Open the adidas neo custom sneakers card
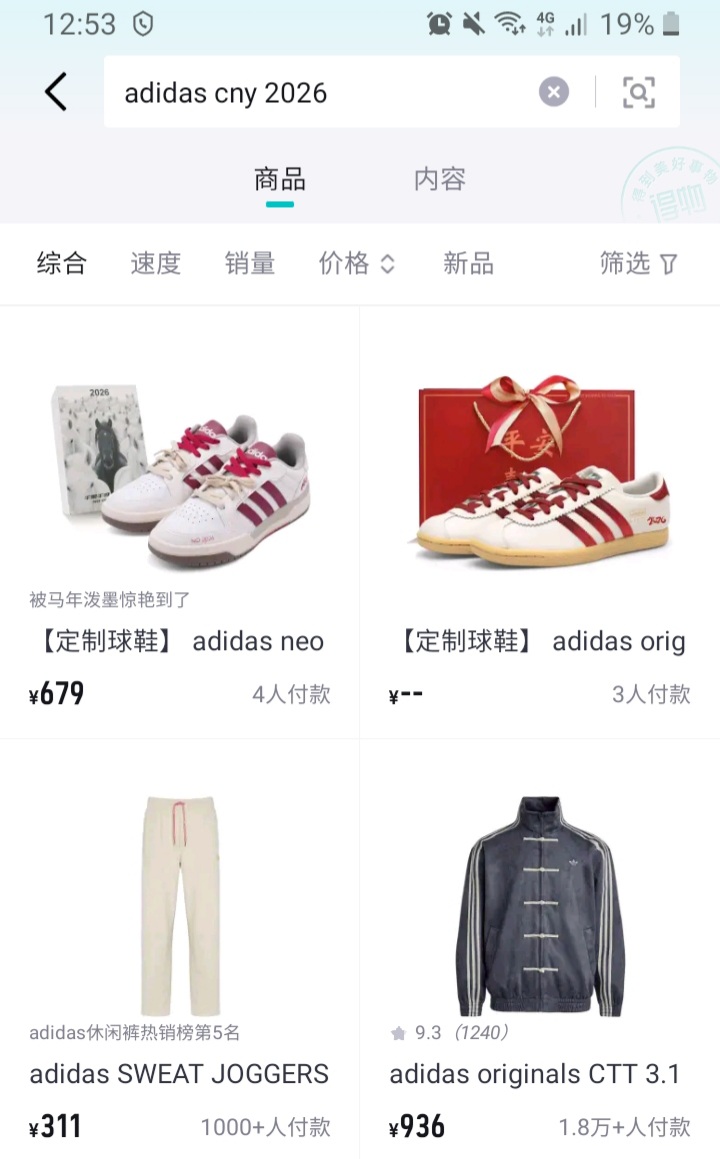Image resolution: width=720 pixels, height=1159 pixels. [180, 520]
